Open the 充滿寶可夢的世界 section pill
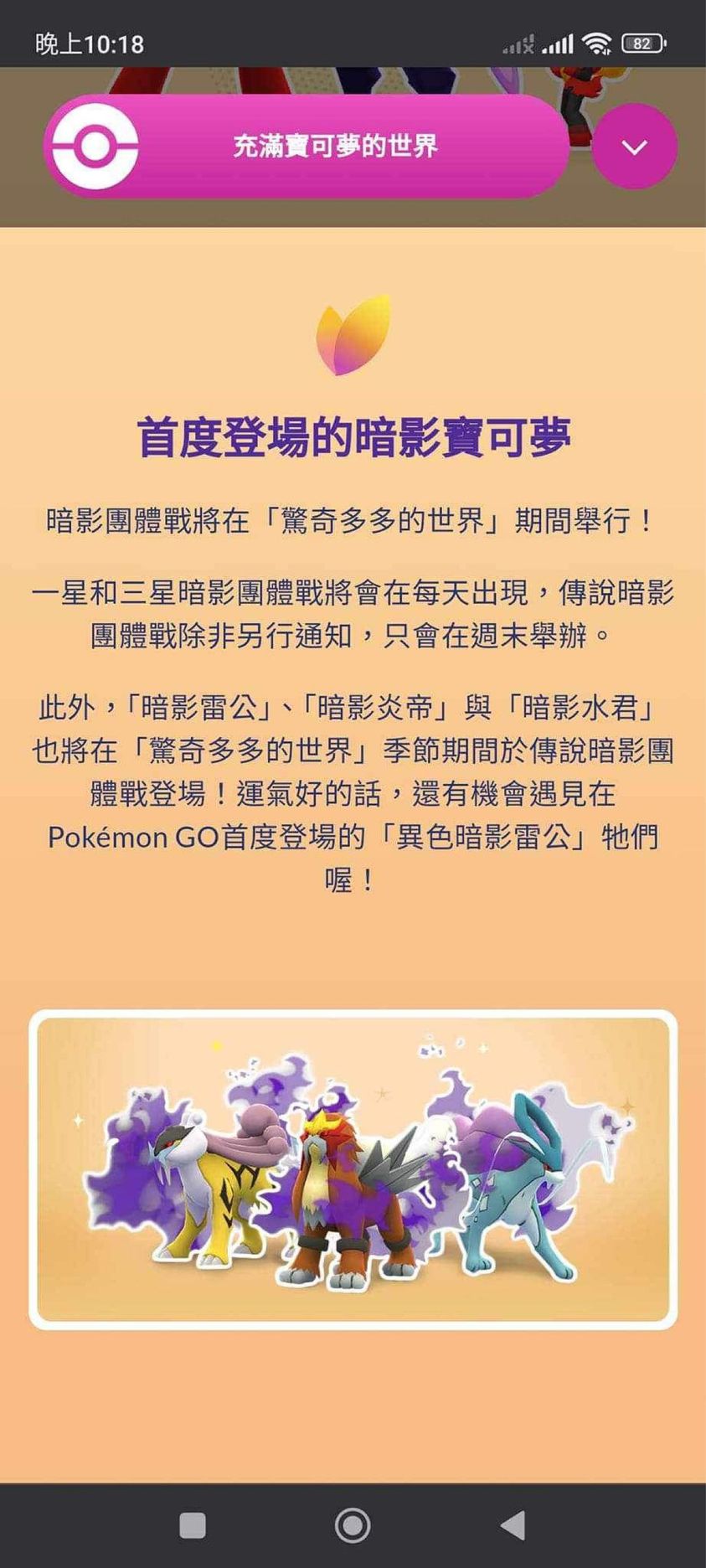This screenshot has height=1568, width=706. 335,147
